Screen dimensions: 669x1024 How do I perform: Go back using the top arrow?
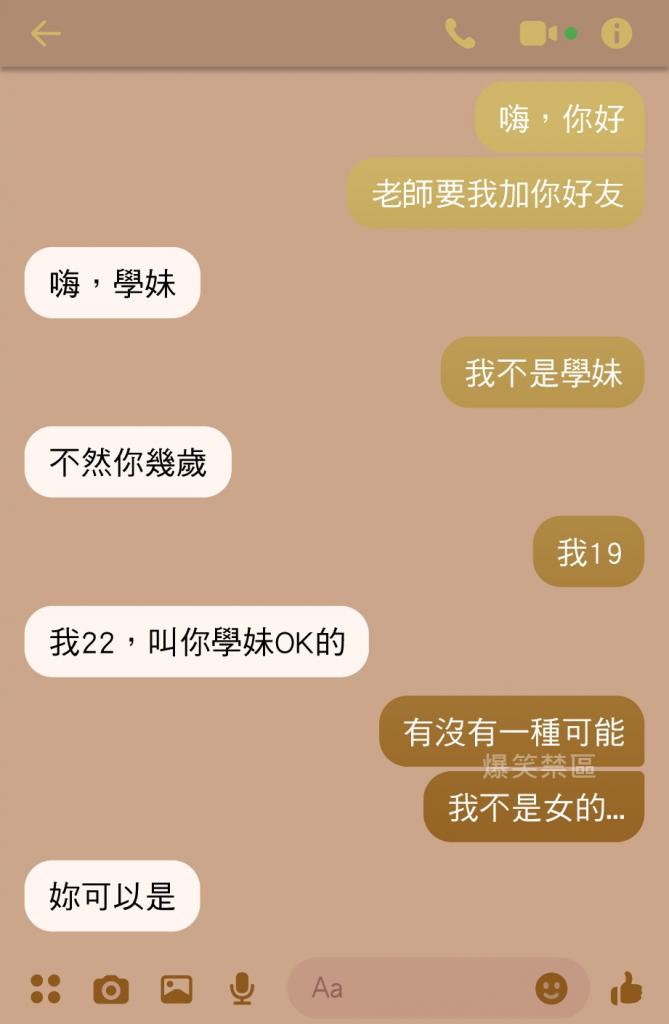point(45,34)
